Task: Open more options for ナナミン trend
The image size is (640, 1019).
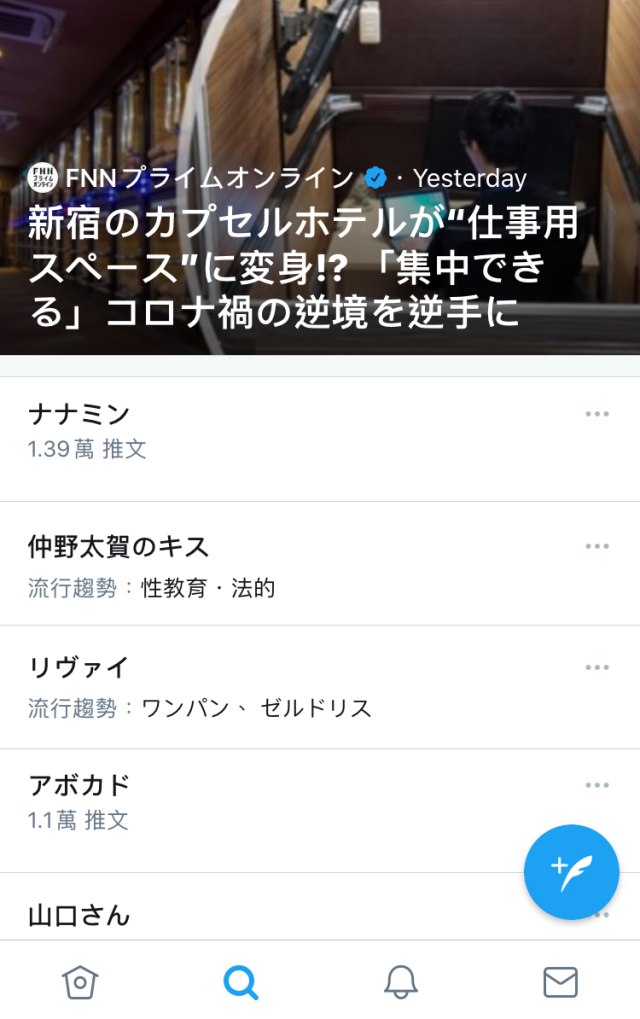Action: pos(597,414)
